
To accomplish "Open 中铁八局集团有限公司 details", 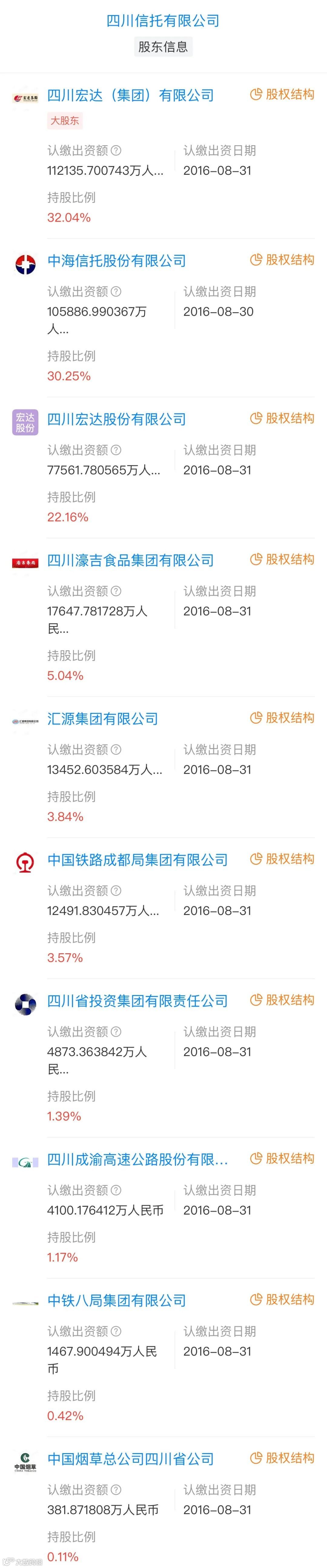I will [117, 1301].
